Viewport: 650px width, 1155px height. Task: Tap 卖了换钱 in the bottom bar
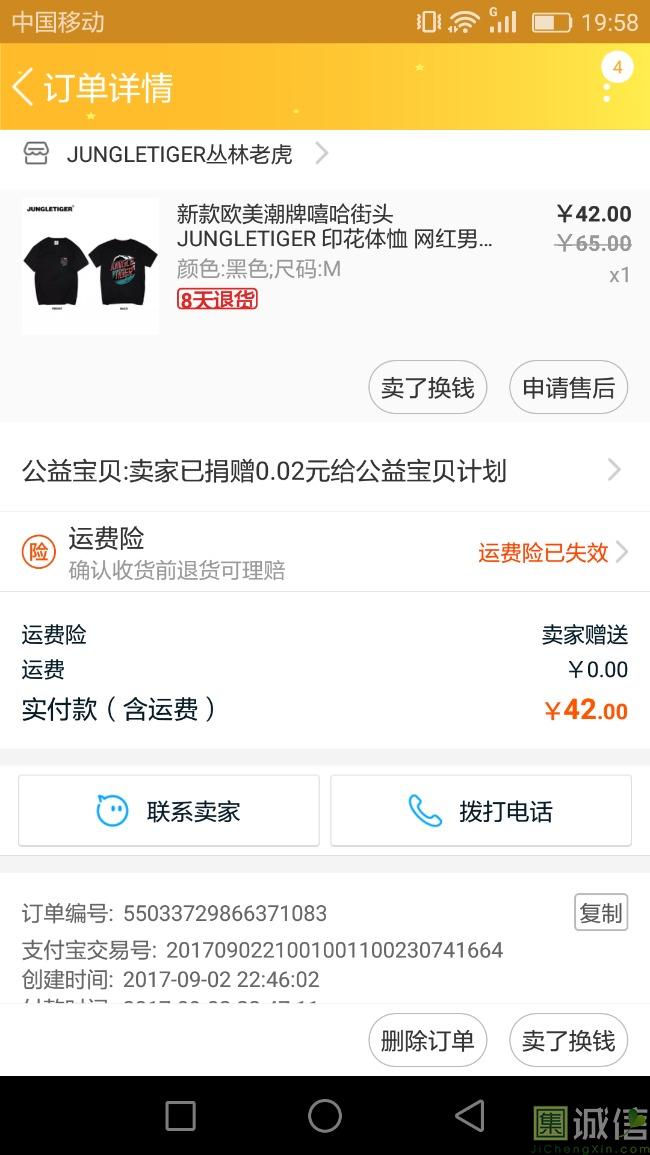(x=568, y=1040)
